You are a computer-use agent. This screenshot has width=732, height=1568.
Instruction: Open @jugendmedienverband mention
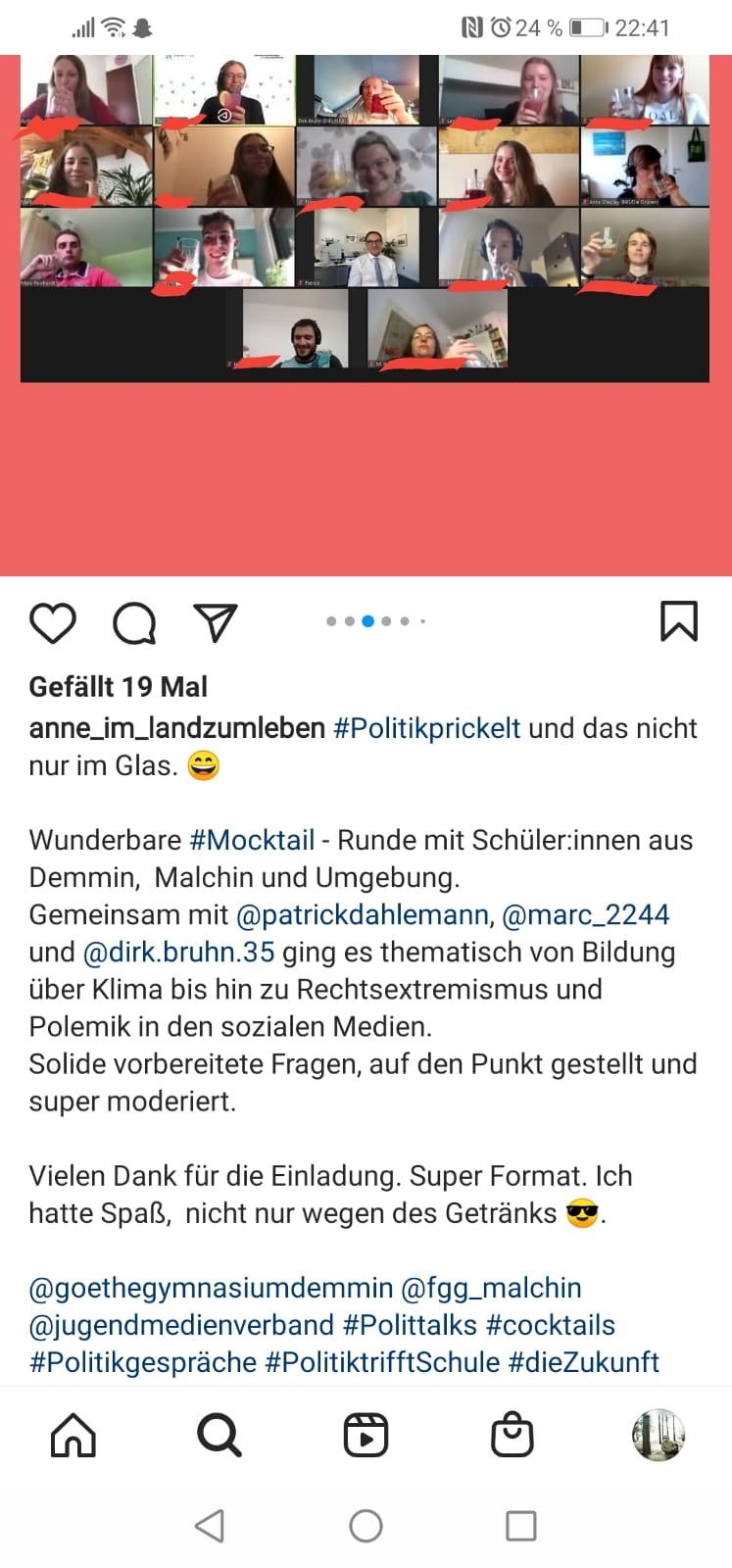pyautogui.click(x=181, y=1325)
